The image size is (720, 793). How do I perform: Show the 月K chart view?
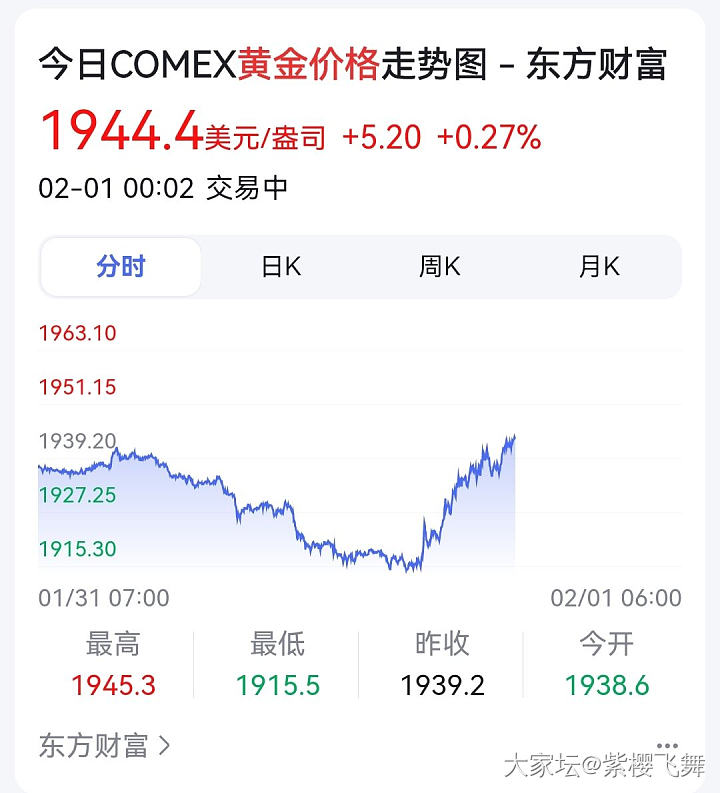pyautogui.click(x=599, y=267)
